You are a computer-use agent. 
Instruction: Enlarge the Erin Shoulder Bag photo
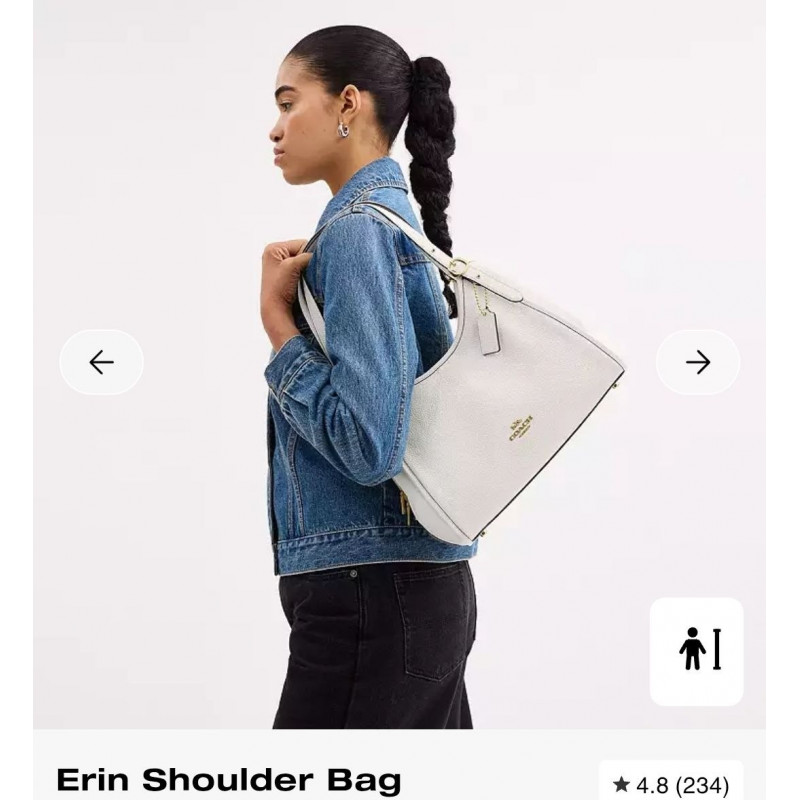[x=400, y=400]
